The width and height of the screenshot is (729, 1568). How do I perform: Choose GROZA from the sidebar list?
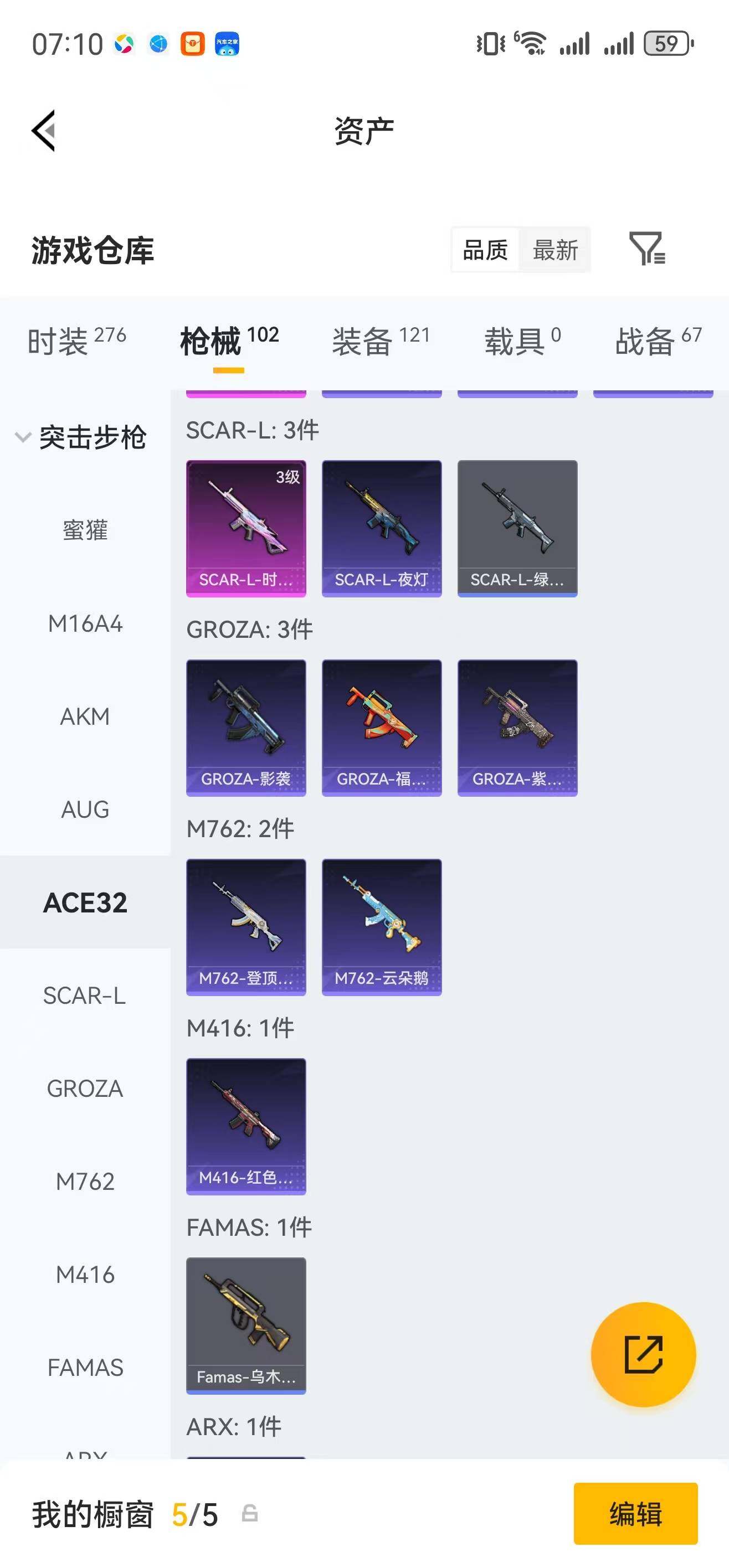(85, 1089)
